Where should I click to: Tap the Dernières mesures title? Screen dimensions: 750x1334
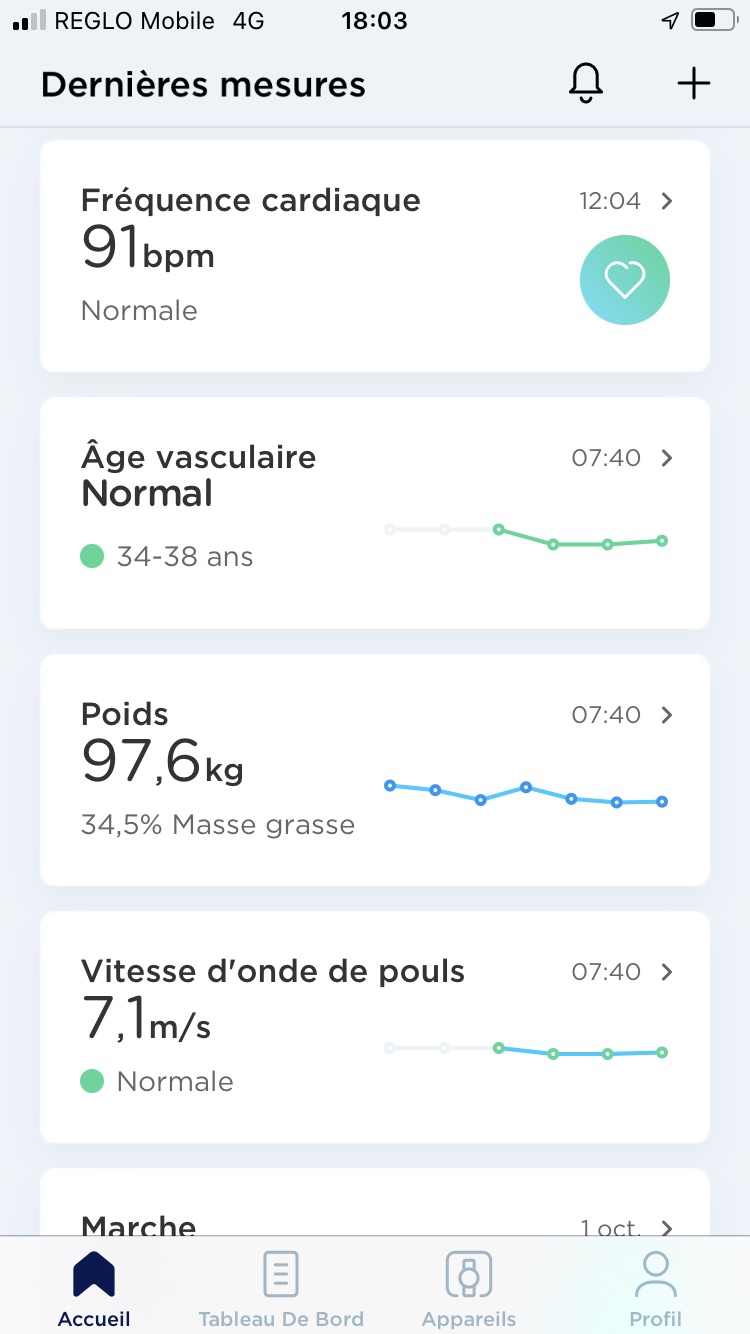(202, 84)
